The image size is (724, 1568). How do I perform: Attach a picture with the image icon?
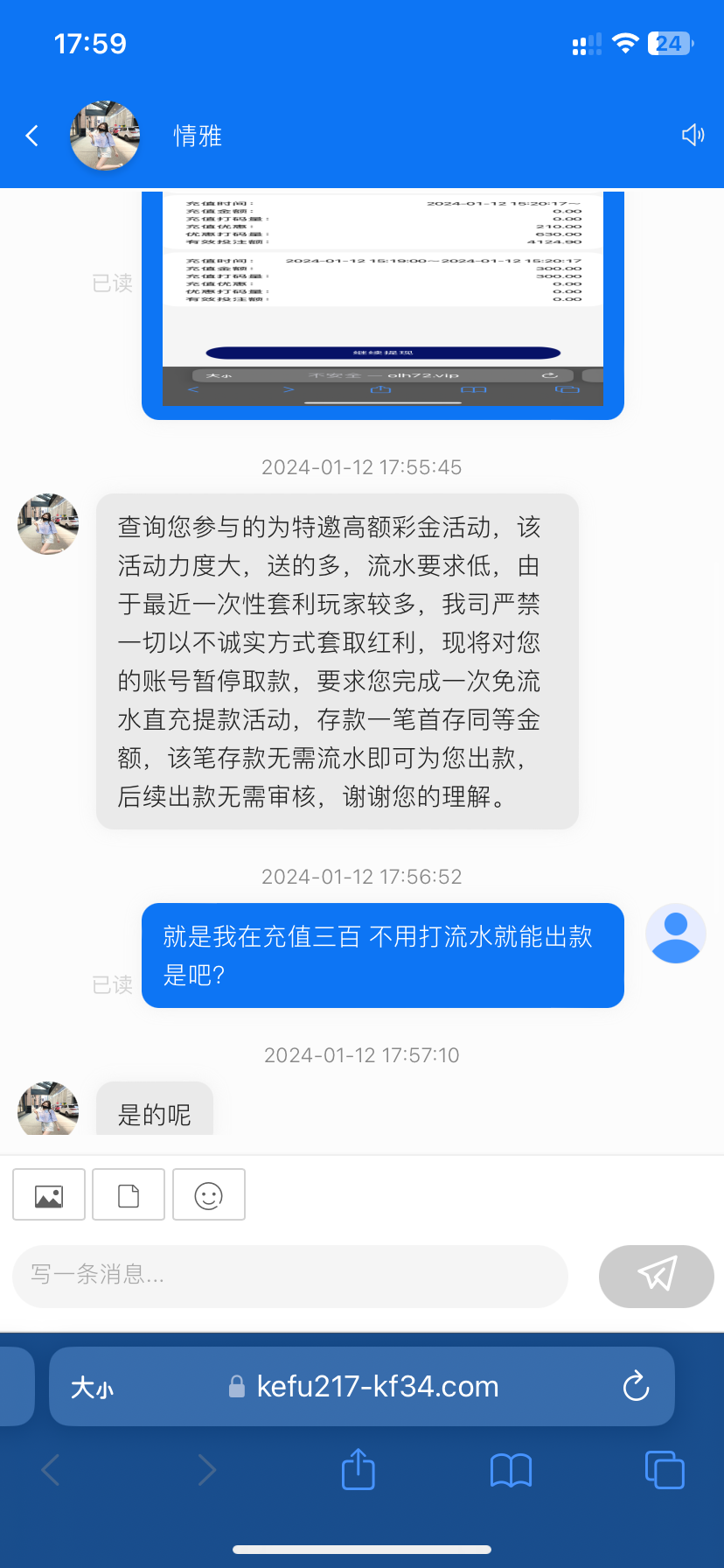pyautogui.click(x=49, y=1194)
